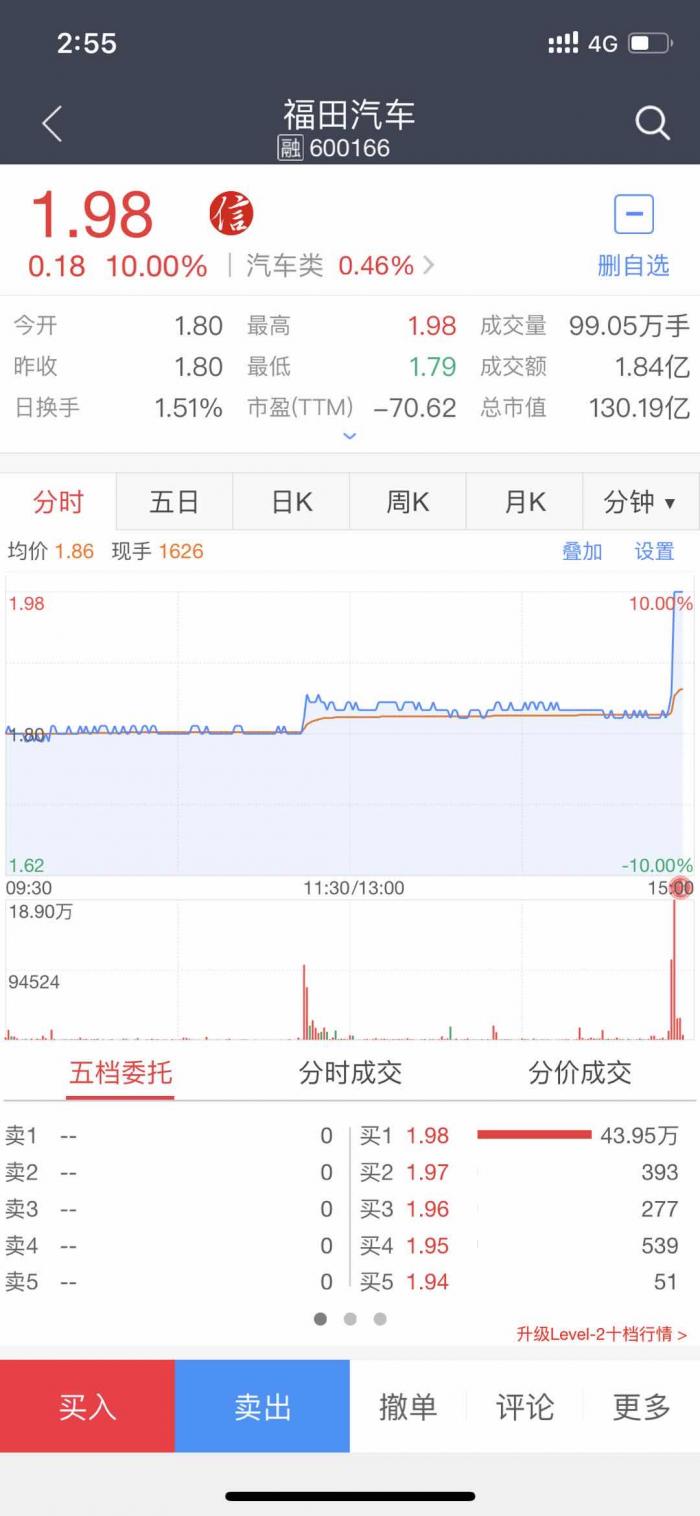Open chart 设置 settings

coord(654,551)
